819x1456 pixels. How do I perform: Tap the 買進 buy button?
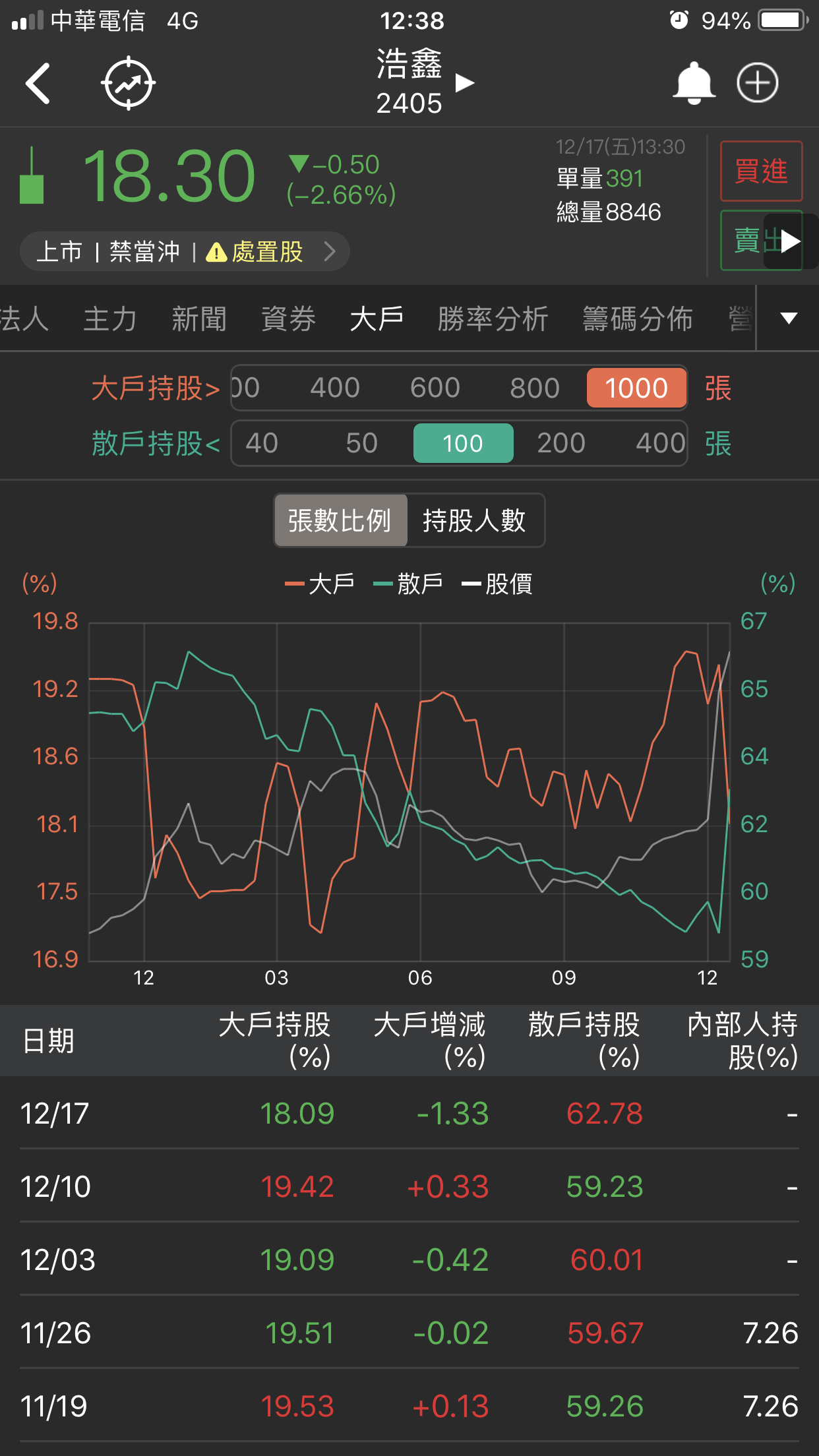pos(761,171)
